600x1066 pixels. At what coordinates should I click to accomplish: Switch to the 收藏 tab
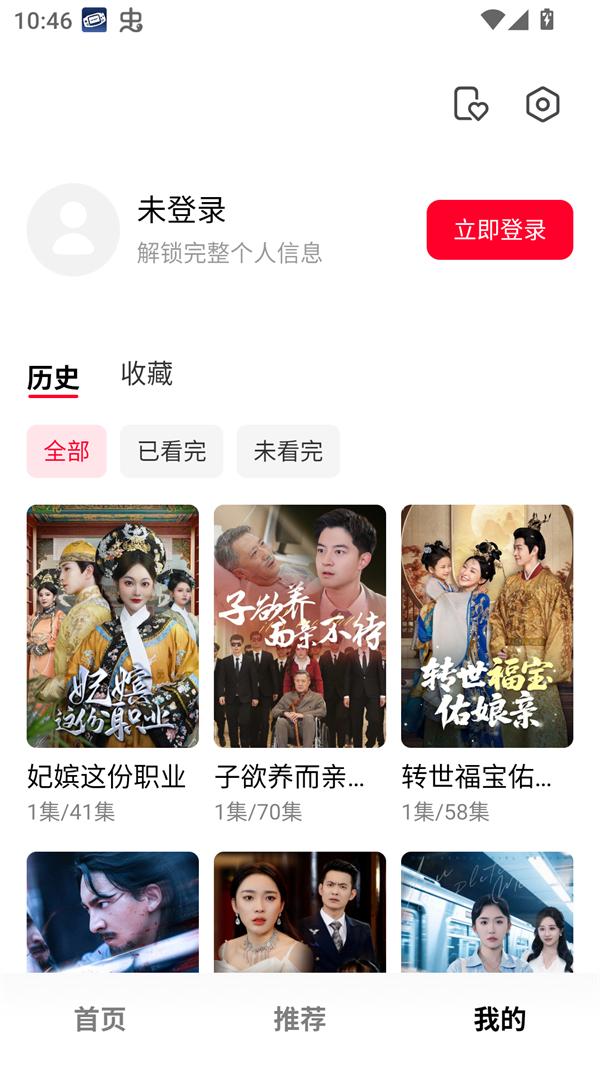pos(147,373)
